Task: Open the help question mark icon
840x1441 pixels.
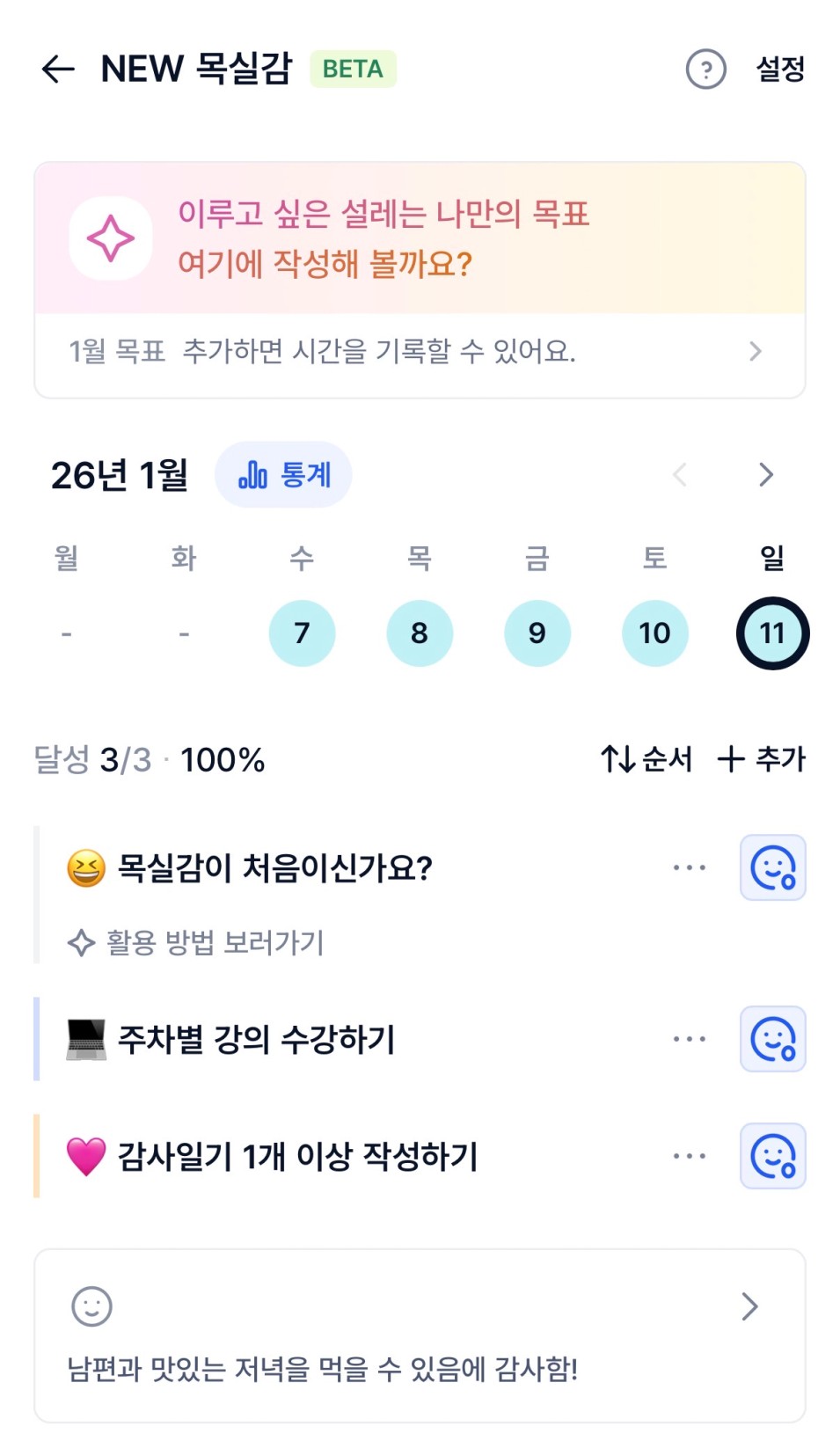Action: [x=705, y=69]
